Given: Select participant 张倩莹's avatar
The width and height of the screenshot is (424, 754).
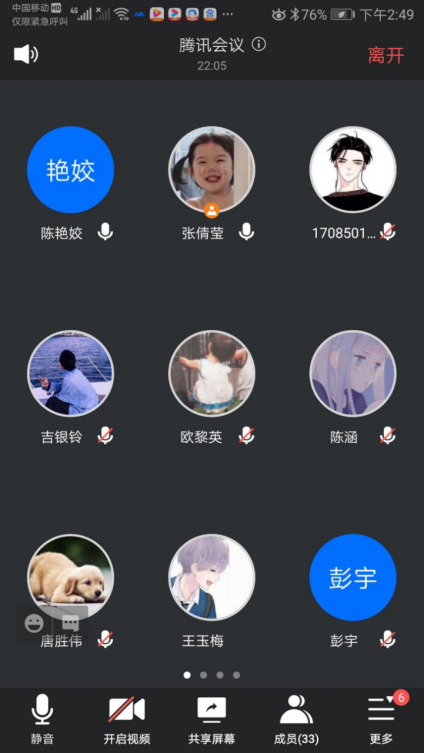Looking at the screenshot, I should pos(212,170).
